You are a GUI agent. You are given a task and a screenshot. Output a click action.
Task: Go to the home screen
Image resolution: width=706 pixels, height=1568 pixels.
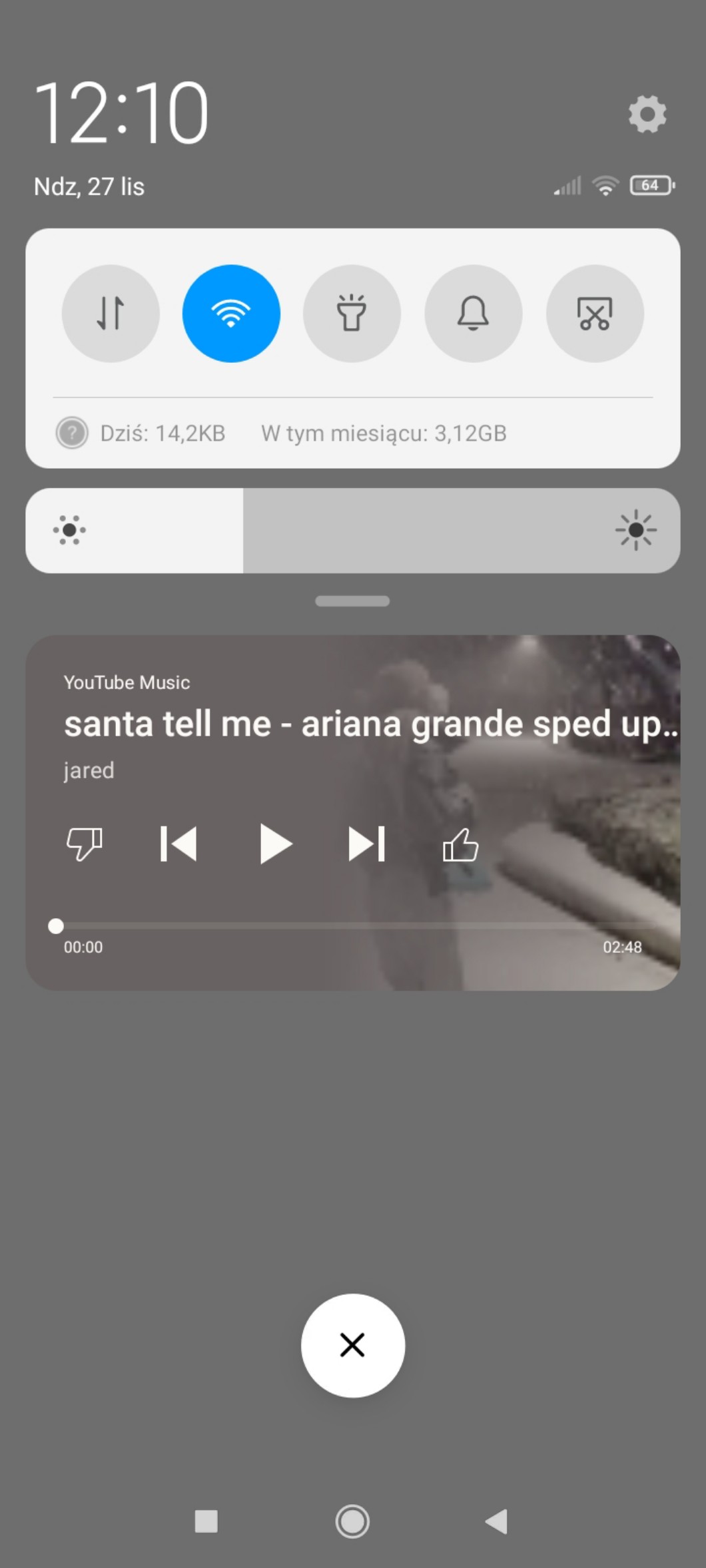(x=352, y=1521)
